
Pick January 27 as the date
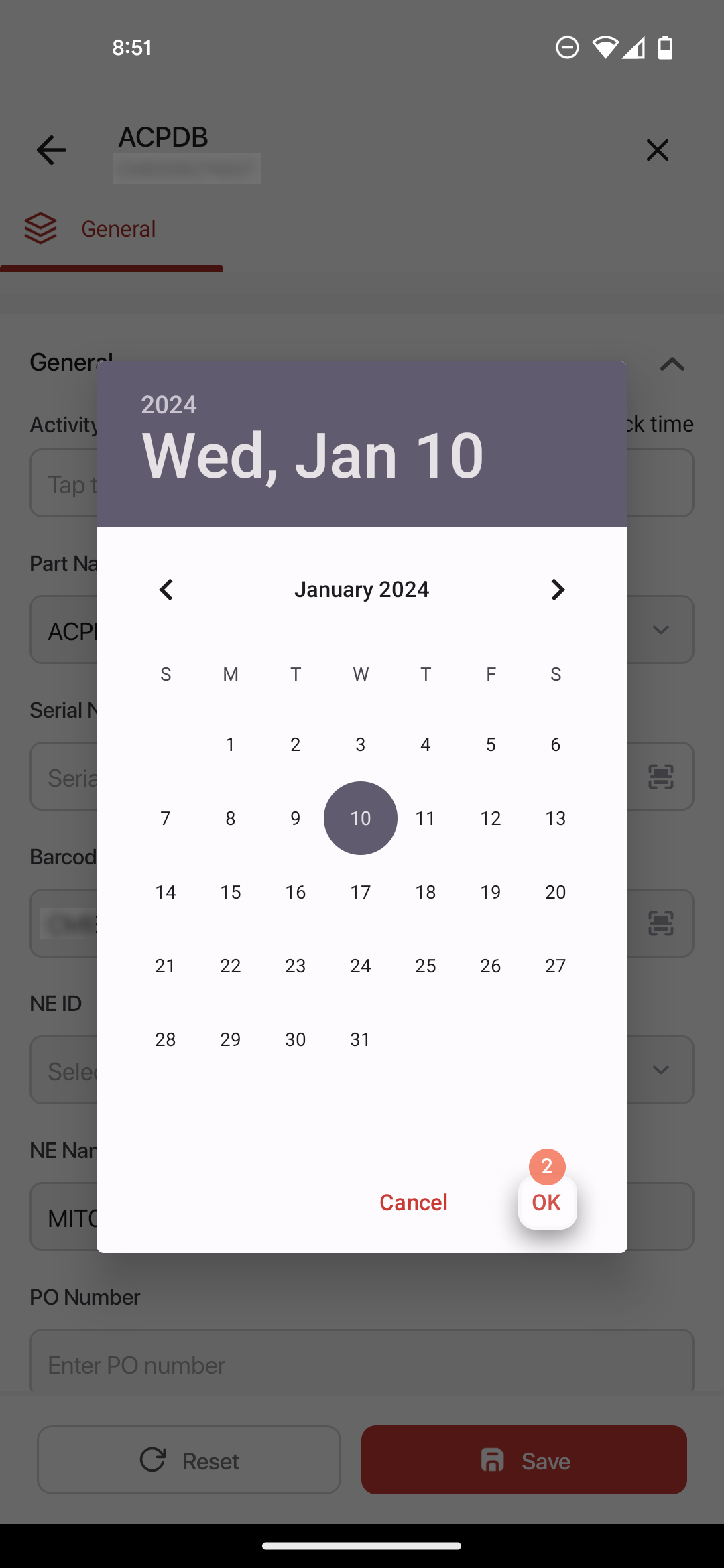point(556,966)
